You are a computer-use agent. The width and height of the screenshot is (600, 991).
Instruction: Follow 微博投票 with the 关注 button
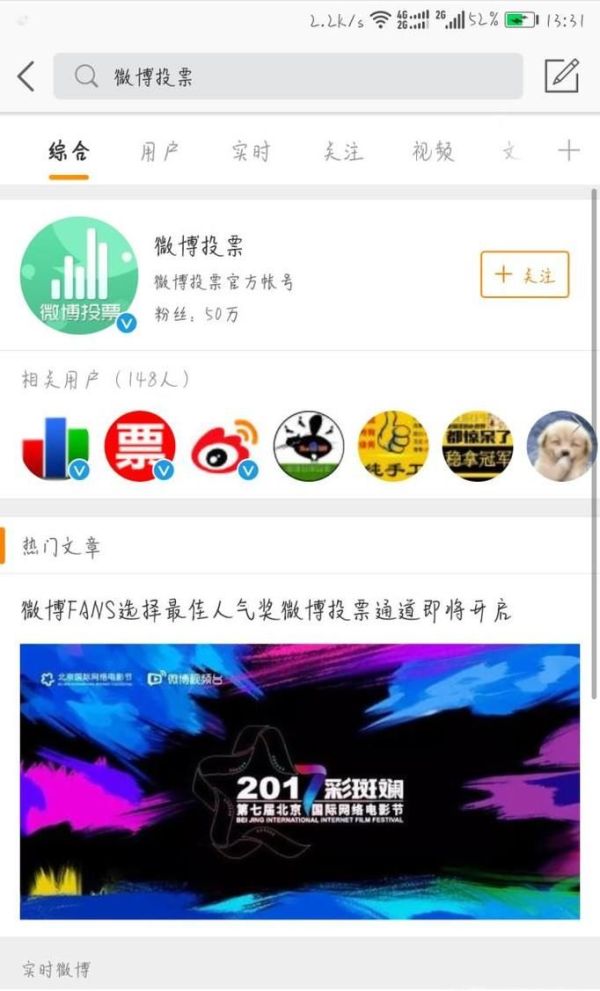(x=525, y=275)
